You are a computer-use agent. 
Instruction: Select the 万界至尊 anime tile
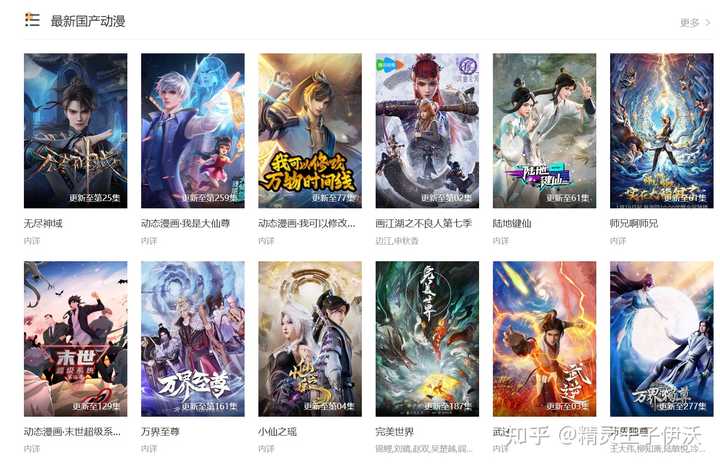point(192,338)
